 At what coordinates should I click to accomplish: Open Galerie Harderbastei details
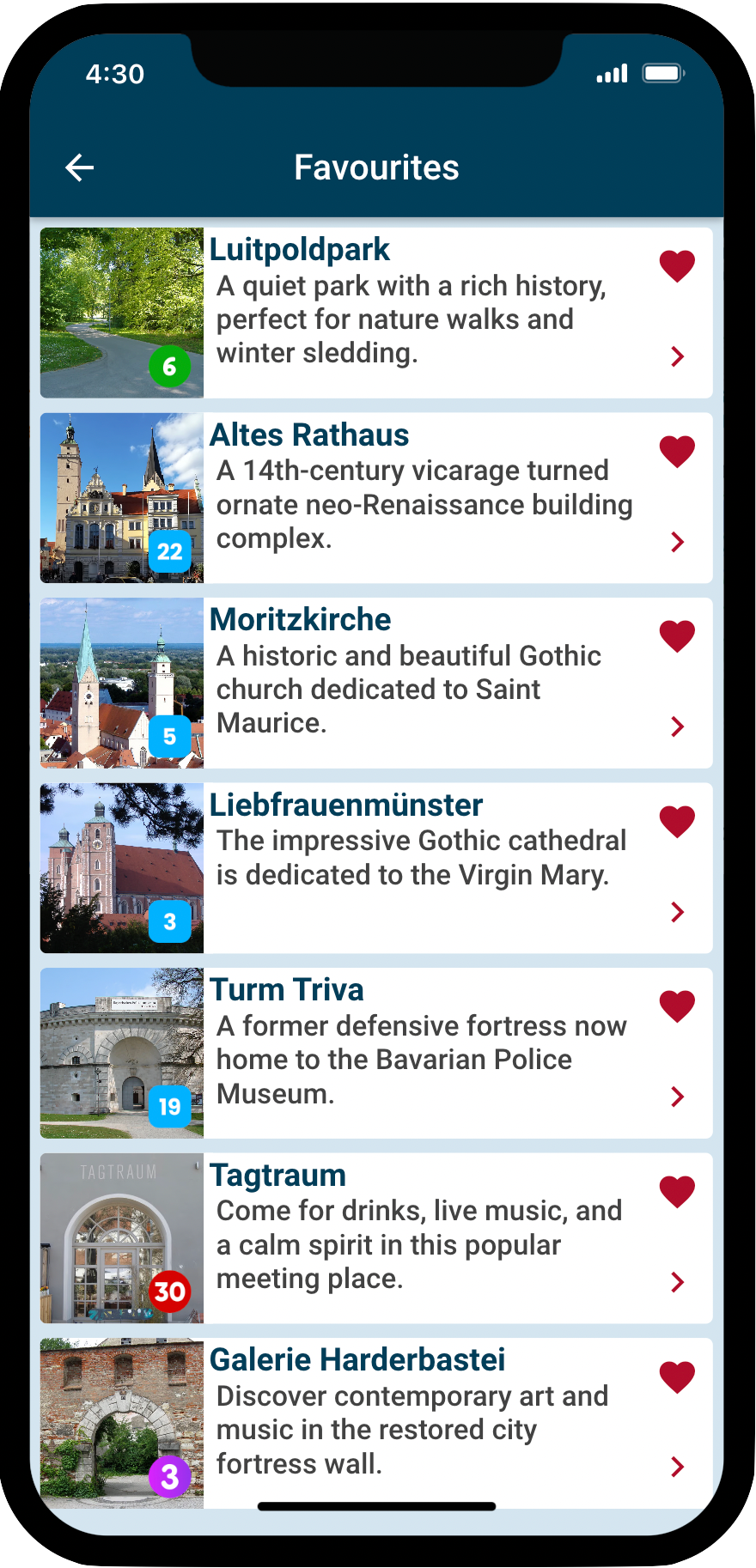[677, 1467]
